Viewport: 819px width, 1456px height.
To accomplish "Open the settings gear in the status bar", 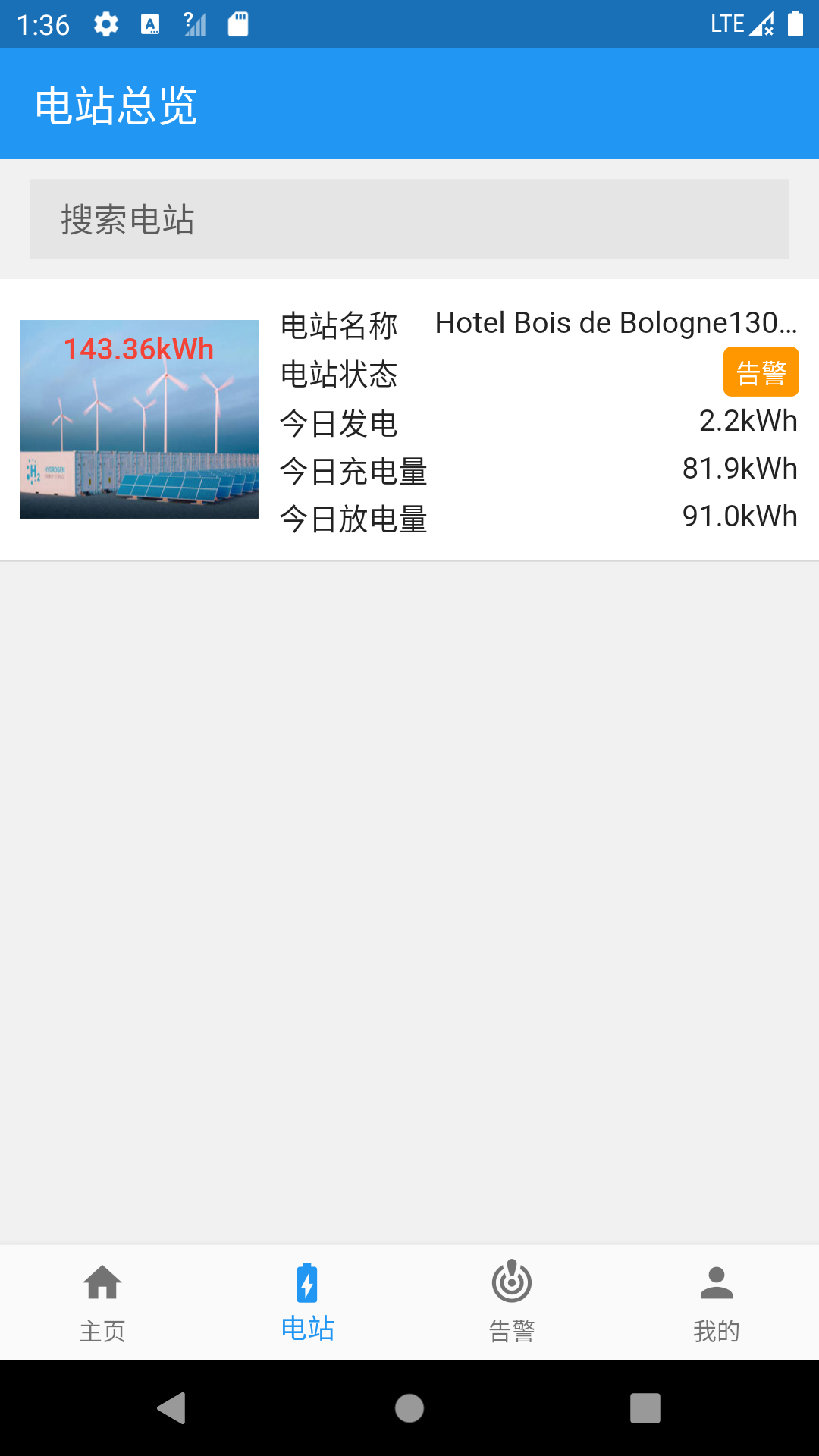I will click(x=105, y=24).
